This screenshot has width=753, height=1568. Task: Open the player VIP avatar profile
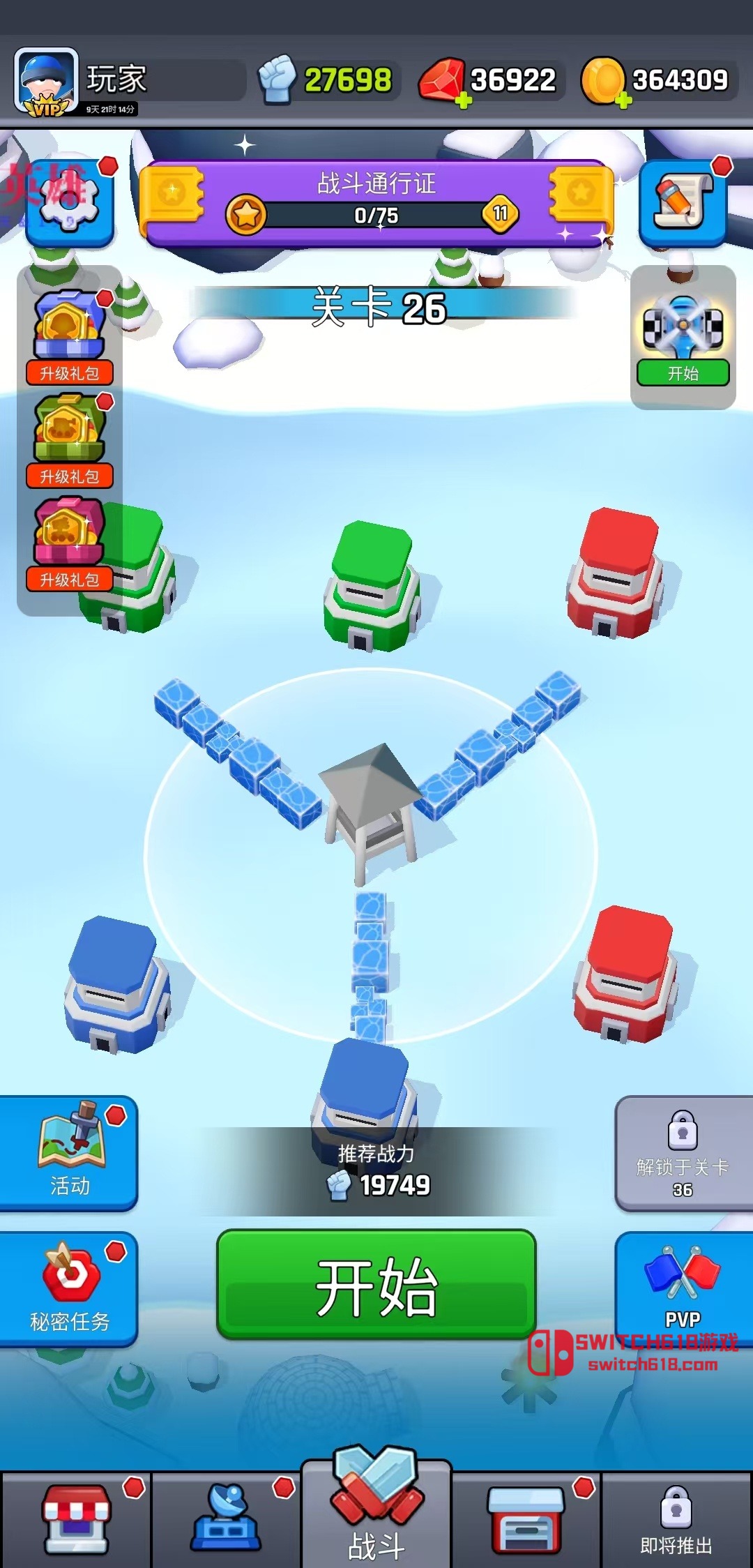click(x=46, y=82)
